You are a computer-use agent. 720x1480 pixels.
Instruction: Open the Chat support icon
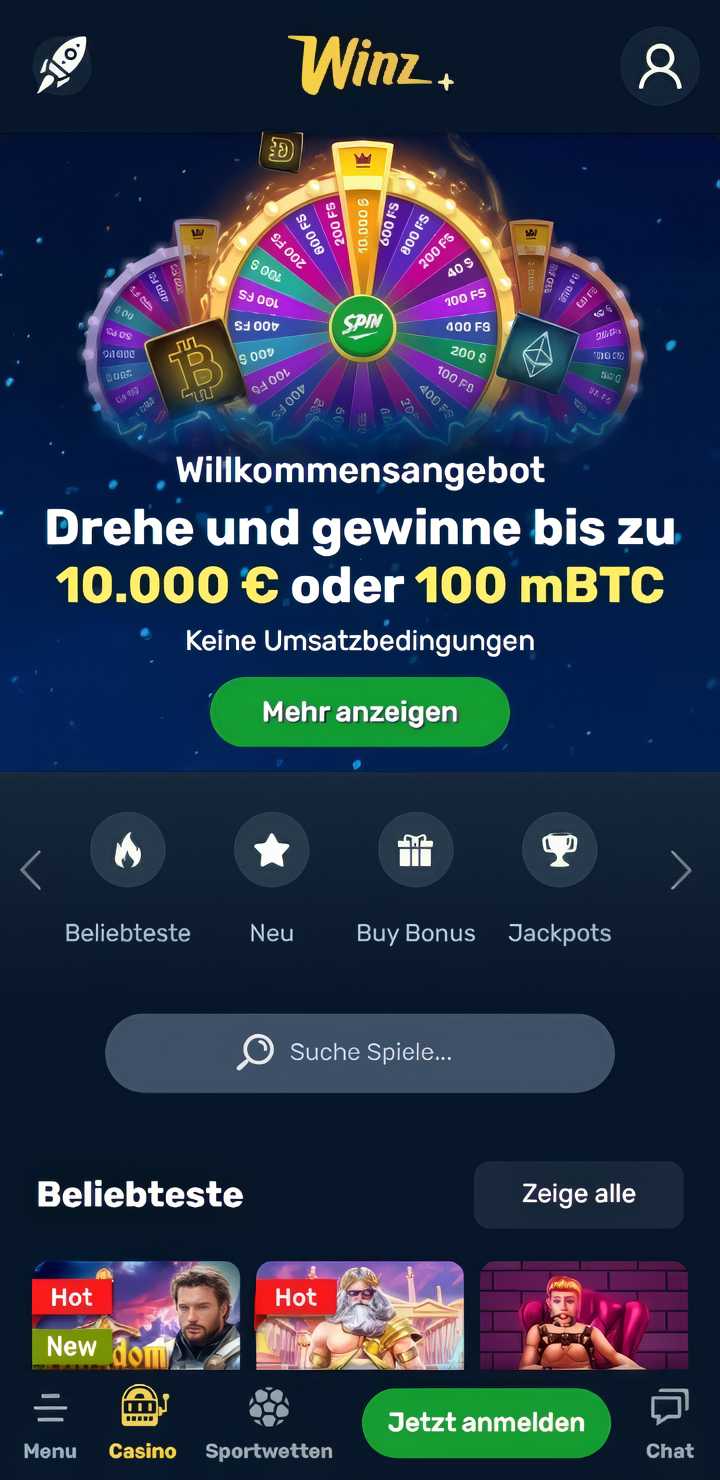click(x=668, y=1410)
